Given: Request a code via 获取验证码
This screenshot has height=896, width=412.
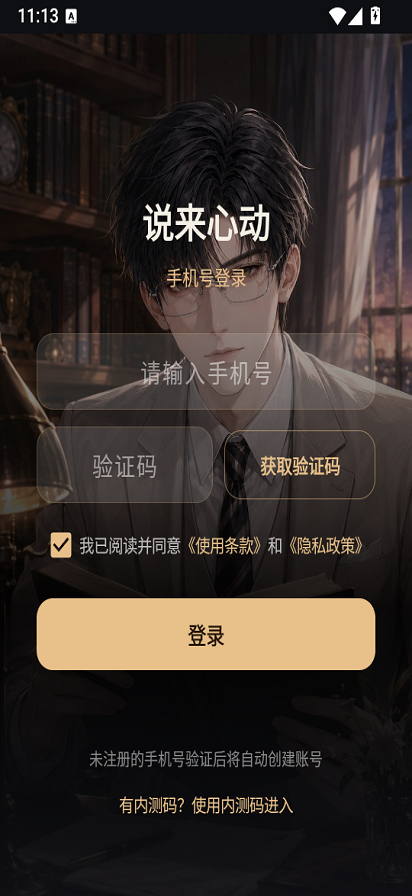Looking at the screenshot, I should [x=300, y=465].
